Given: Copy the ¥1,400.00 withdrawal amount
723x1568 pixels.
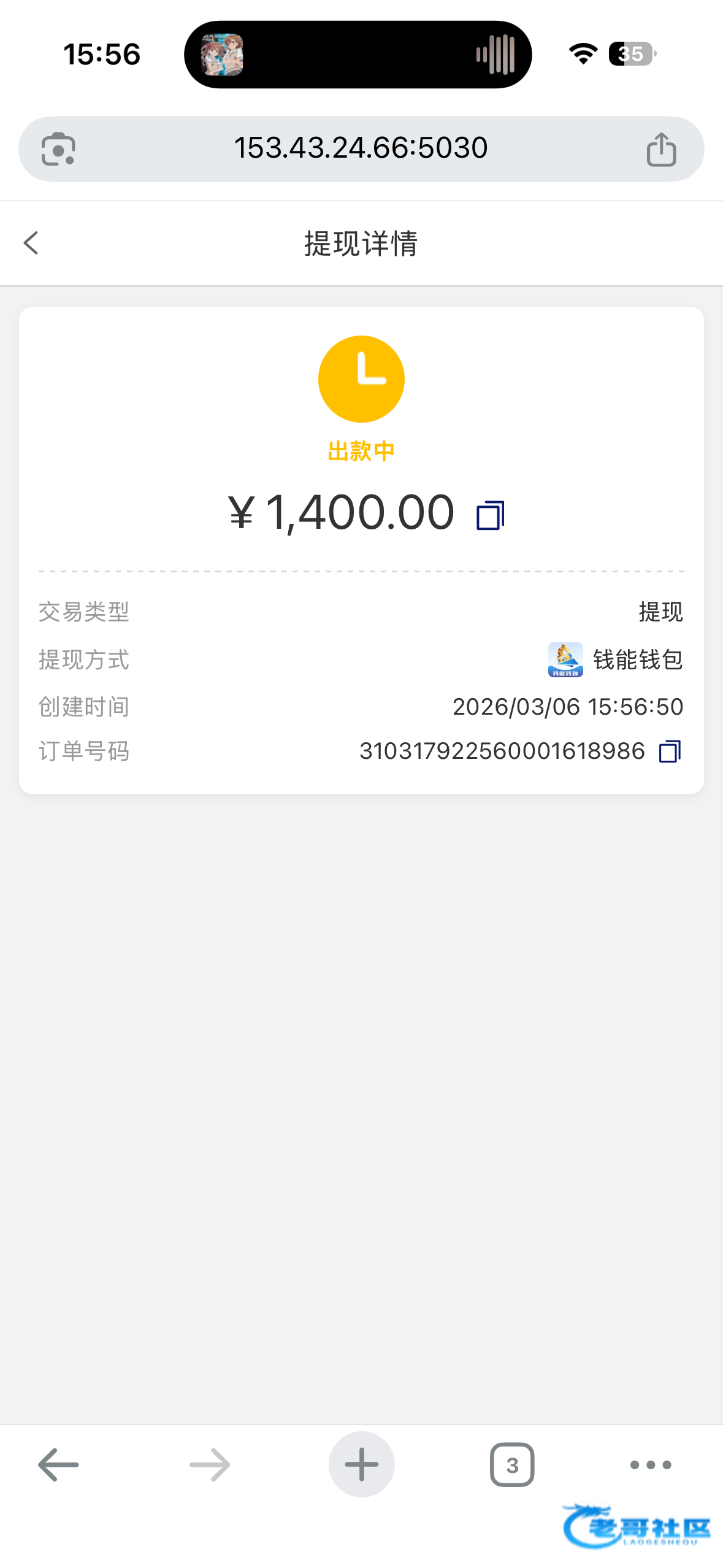Looking at the screenshot, I should 490,515.
